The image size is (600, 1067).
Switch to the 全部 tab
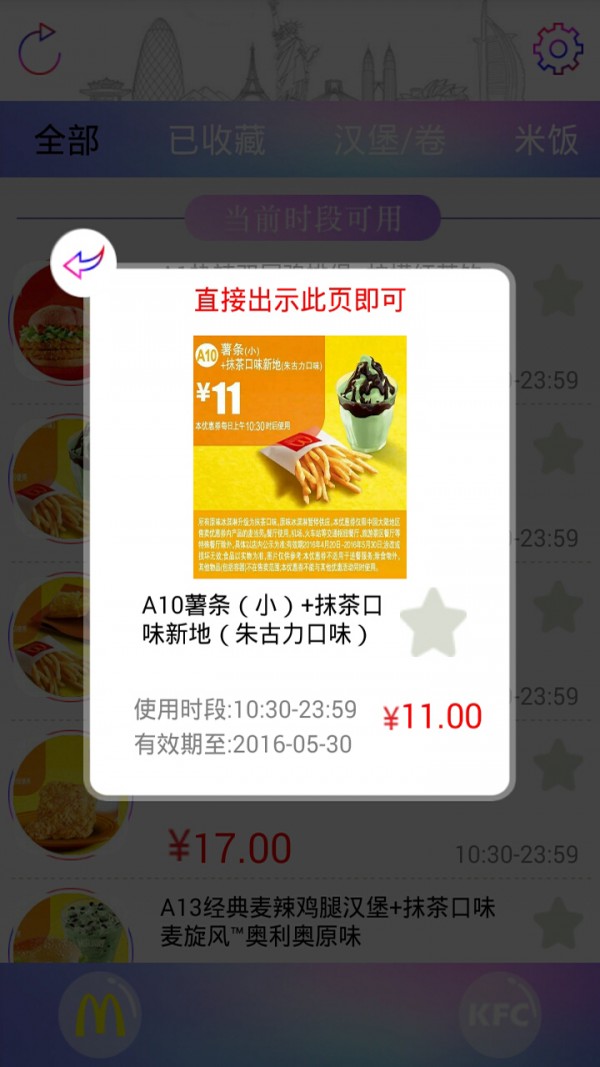click(67, 140)
